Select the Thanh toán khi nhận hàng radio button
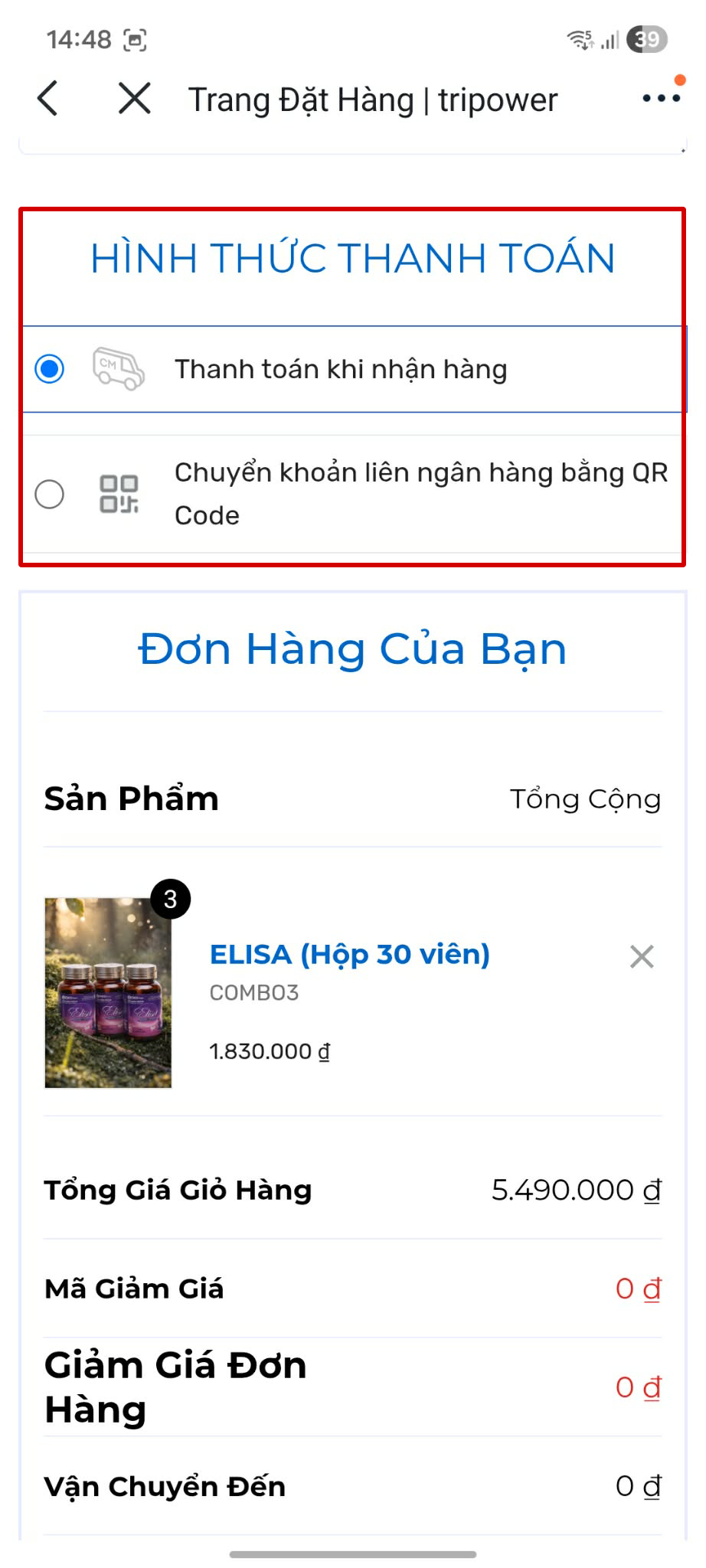This screenshot has width=706, height=1568. (50, 368)
